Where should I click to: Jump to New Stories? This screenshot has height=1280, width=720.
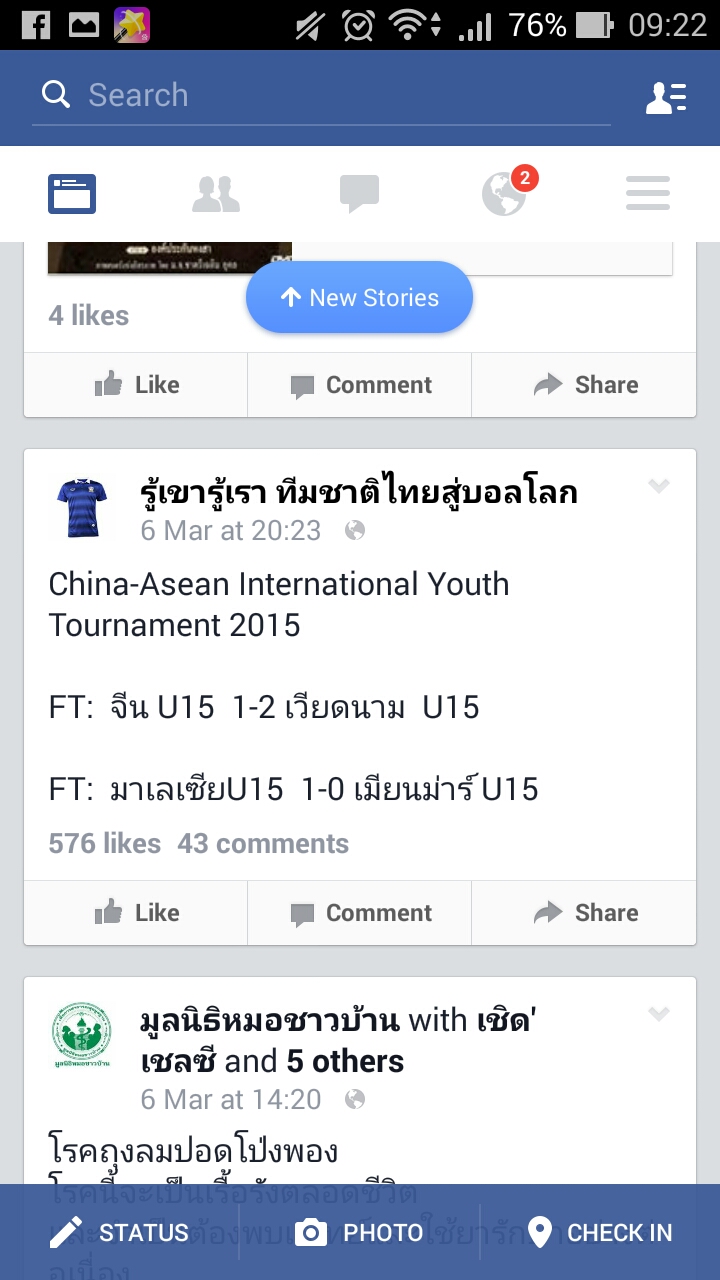(x=360, y=297)
